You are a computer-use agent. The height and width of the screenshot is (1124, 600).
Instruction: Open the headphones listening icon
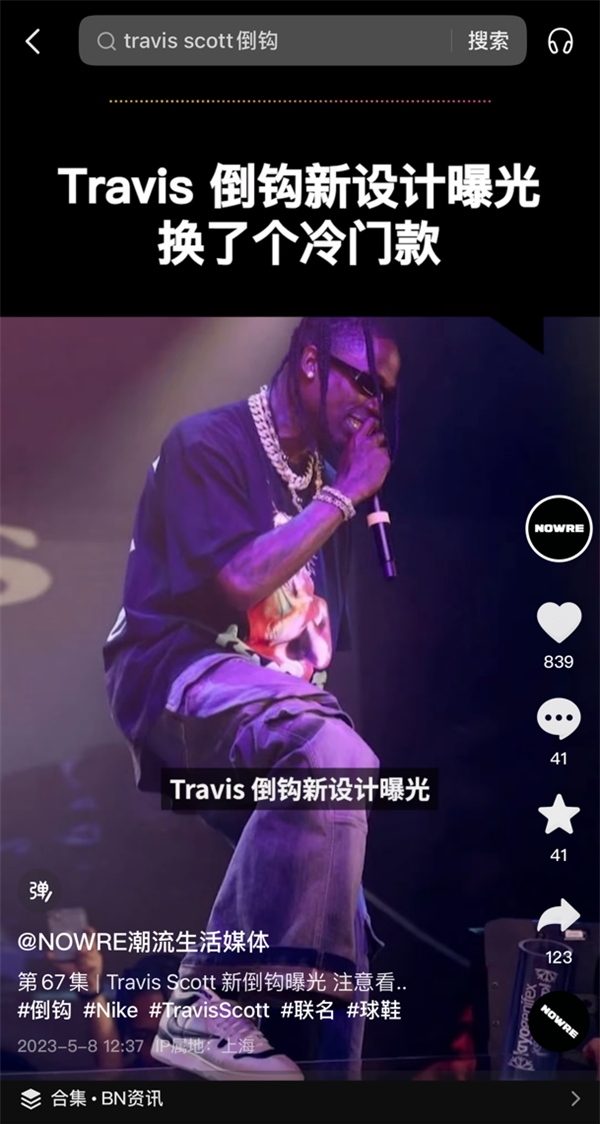pos(560,41)
